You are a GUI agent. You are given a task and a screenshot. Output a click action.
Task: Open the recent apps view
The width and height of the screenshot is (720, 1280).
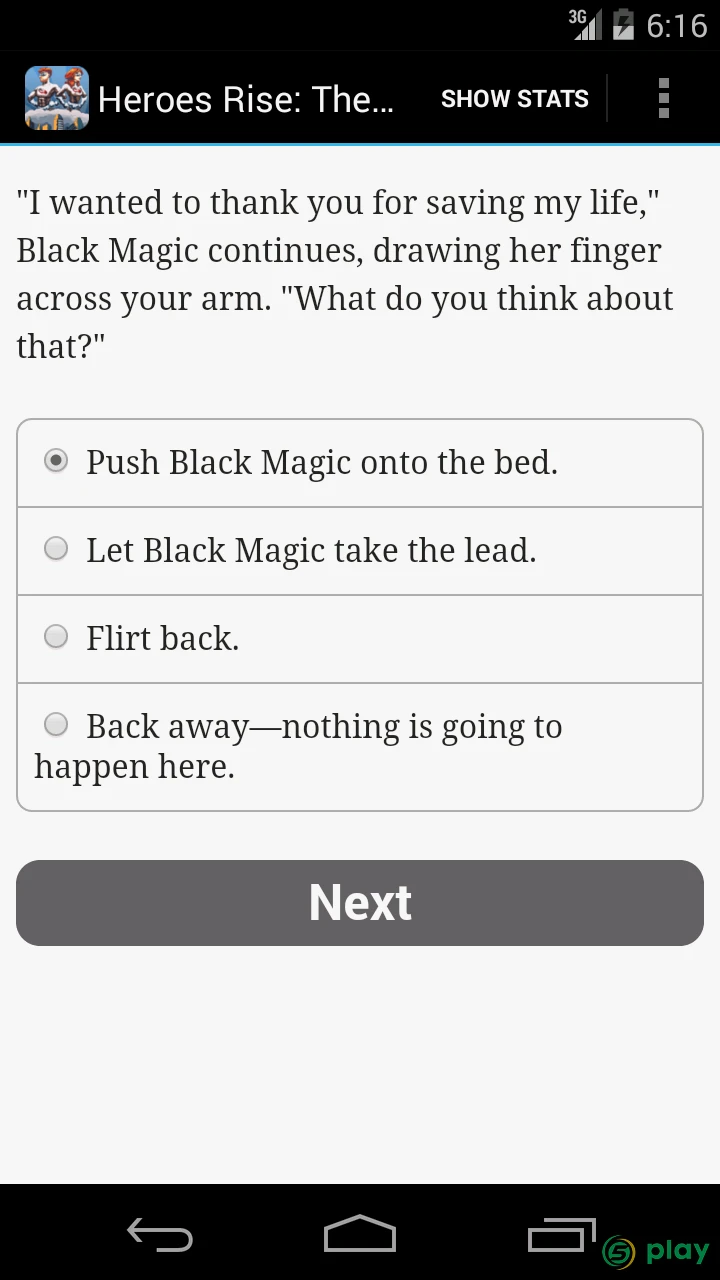[x=560, y=1235]
